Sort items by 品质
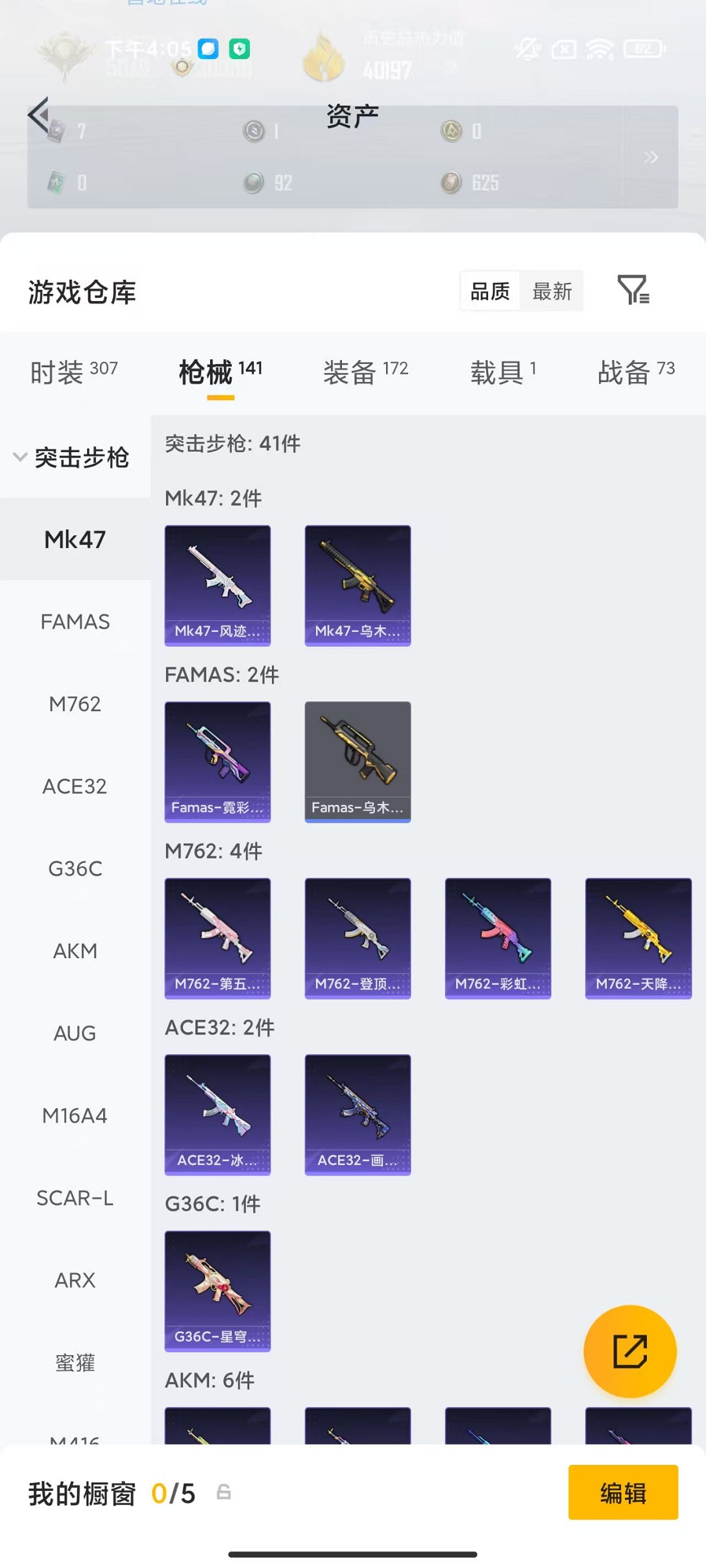The height and width of the screenshot is (1568, 706). pyautogui.click(x=490, y=291)
